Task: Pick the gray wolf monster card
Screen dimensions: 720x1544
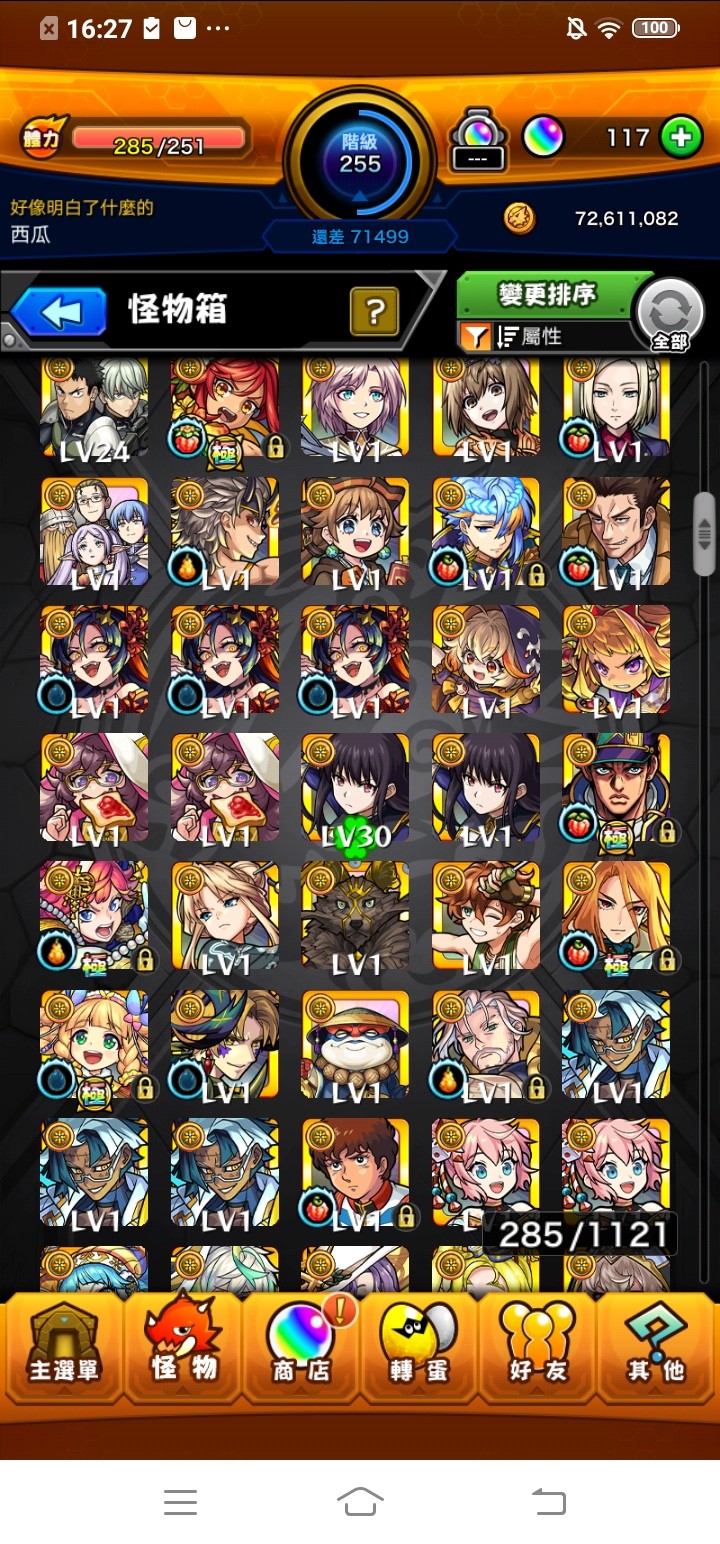Action: click(355, 916)
